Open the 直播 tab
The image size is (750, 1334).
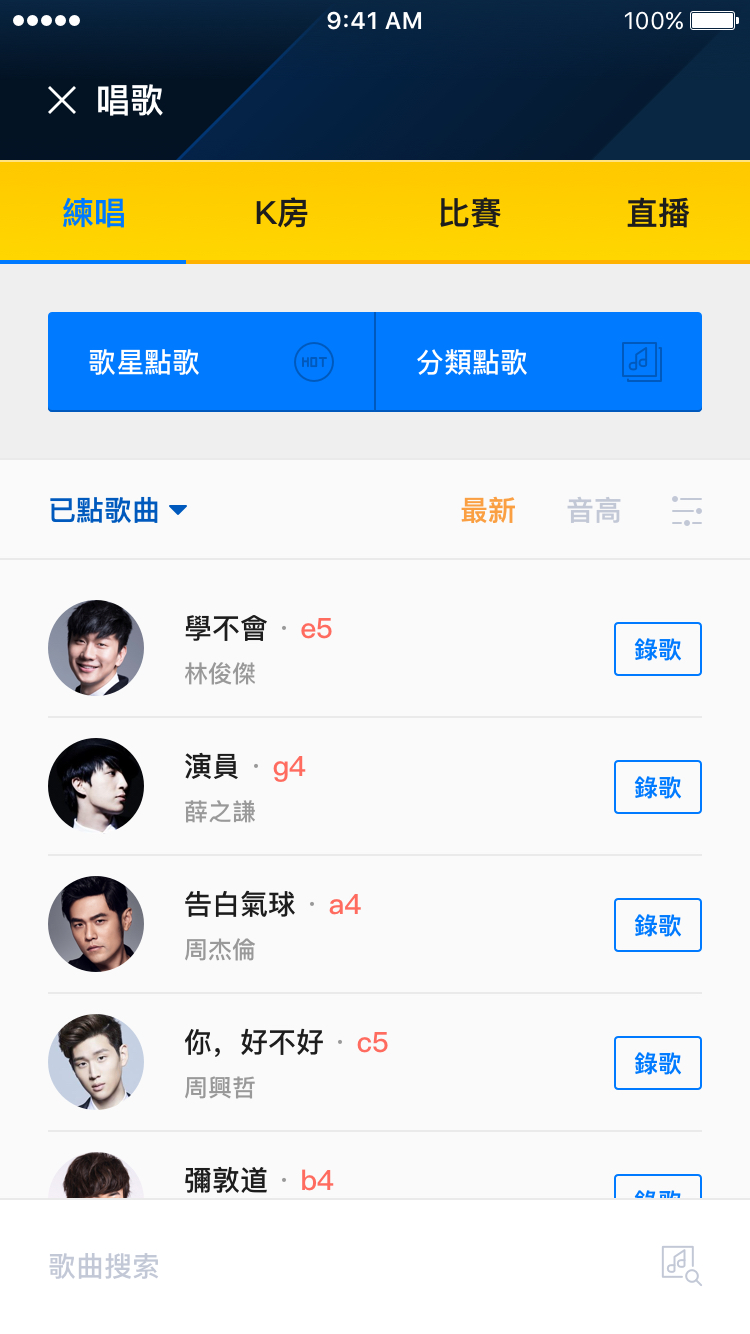pos(657,213)
